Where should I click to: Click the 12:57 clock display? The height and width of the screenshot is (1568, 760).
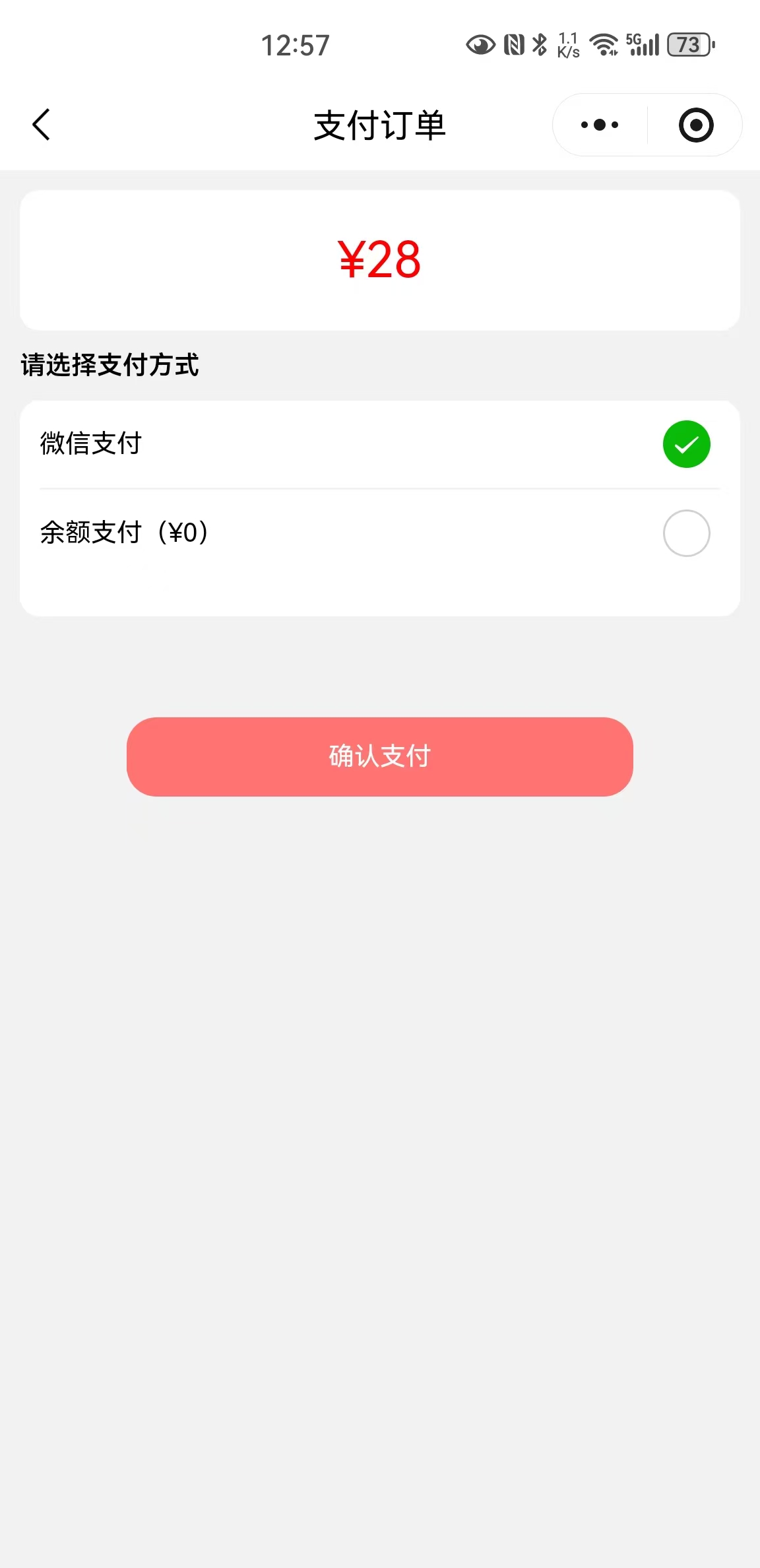[296, 45]
